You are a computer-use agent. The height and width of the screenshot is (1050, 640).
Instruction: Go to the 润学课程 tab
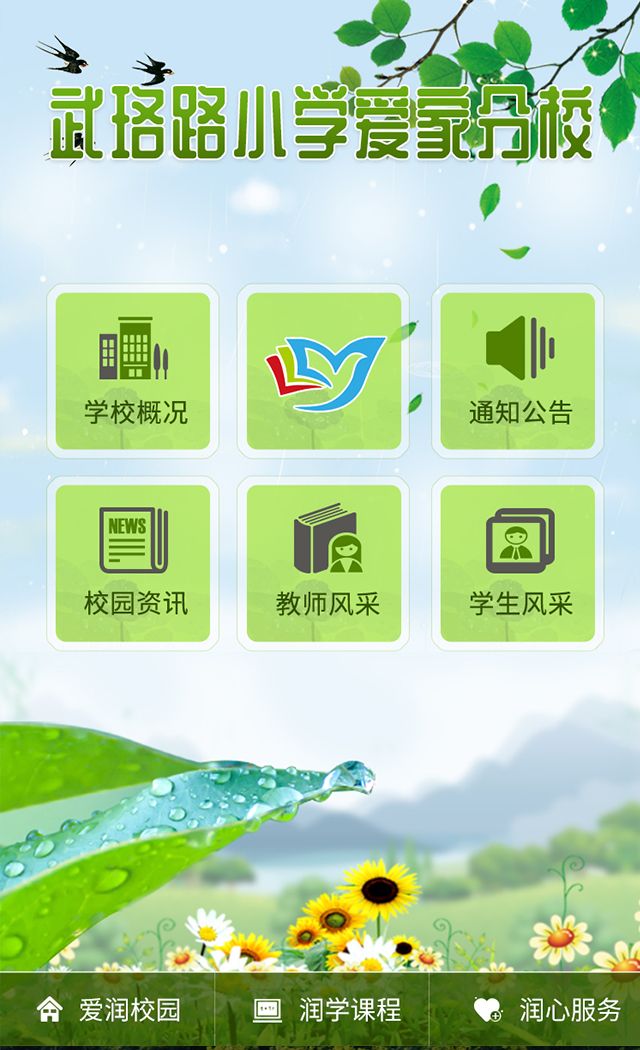[323, 1010]
